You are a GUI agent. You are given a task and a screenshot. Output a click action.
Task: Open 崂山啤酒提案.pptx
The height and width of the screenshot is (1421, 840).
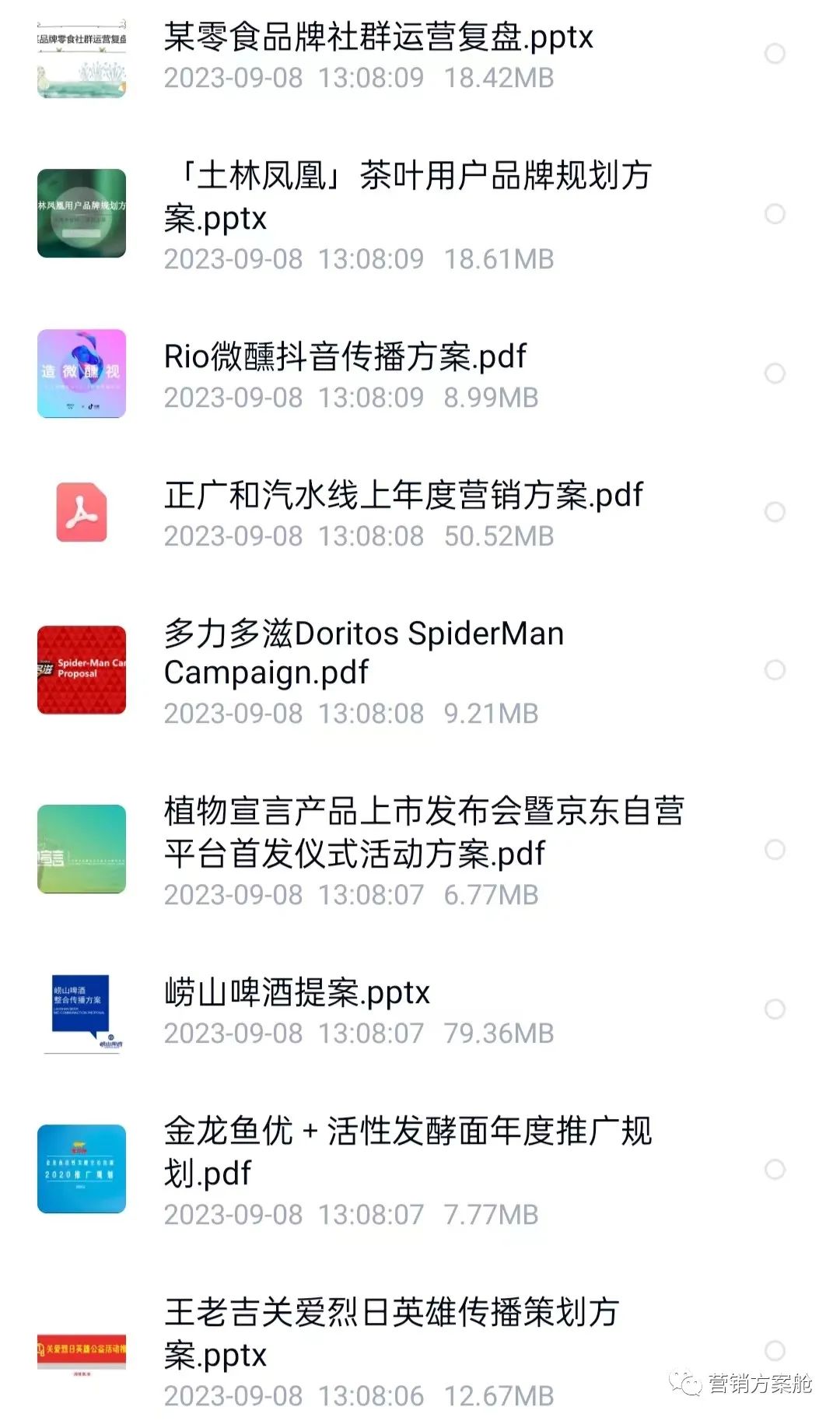[297, 992]
